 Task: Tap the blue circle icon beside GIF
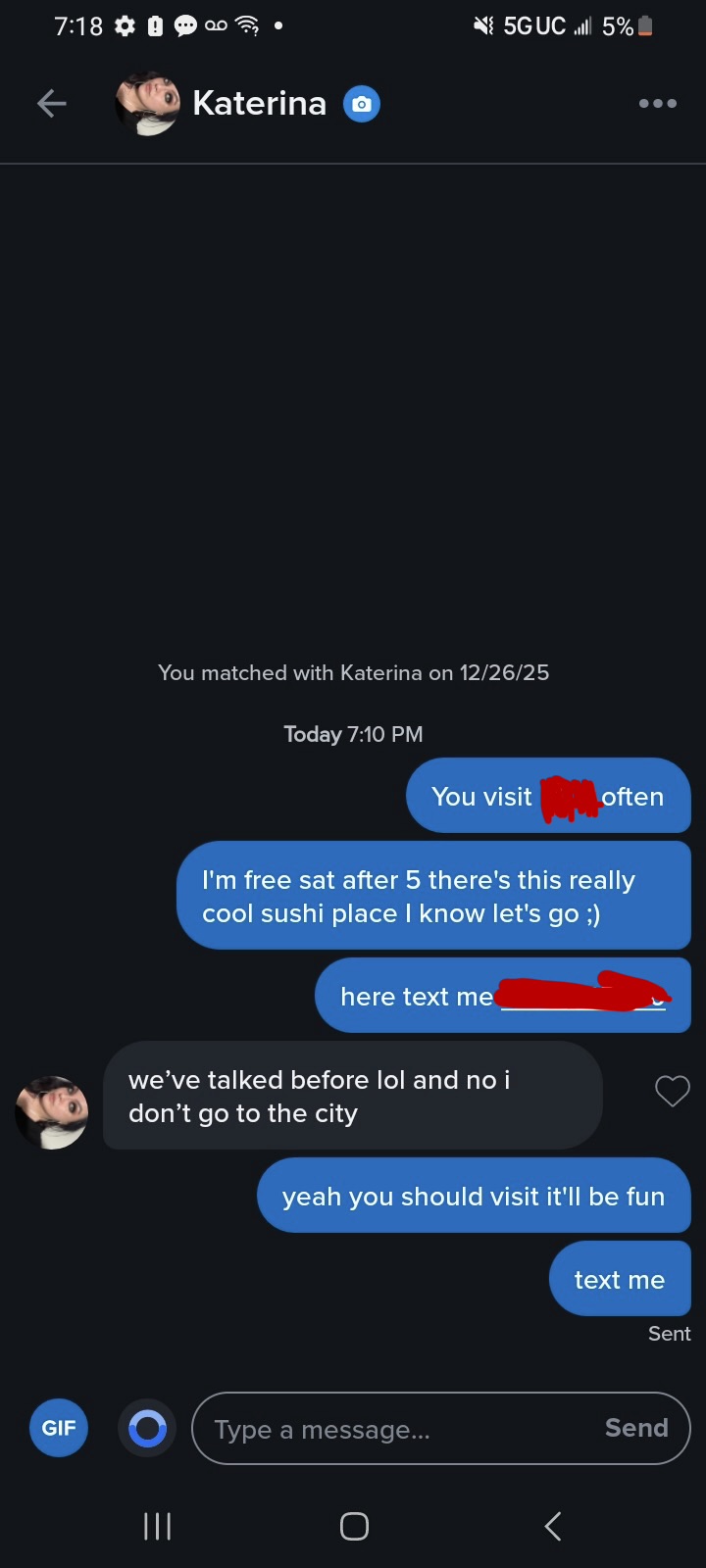(148, 1428)
